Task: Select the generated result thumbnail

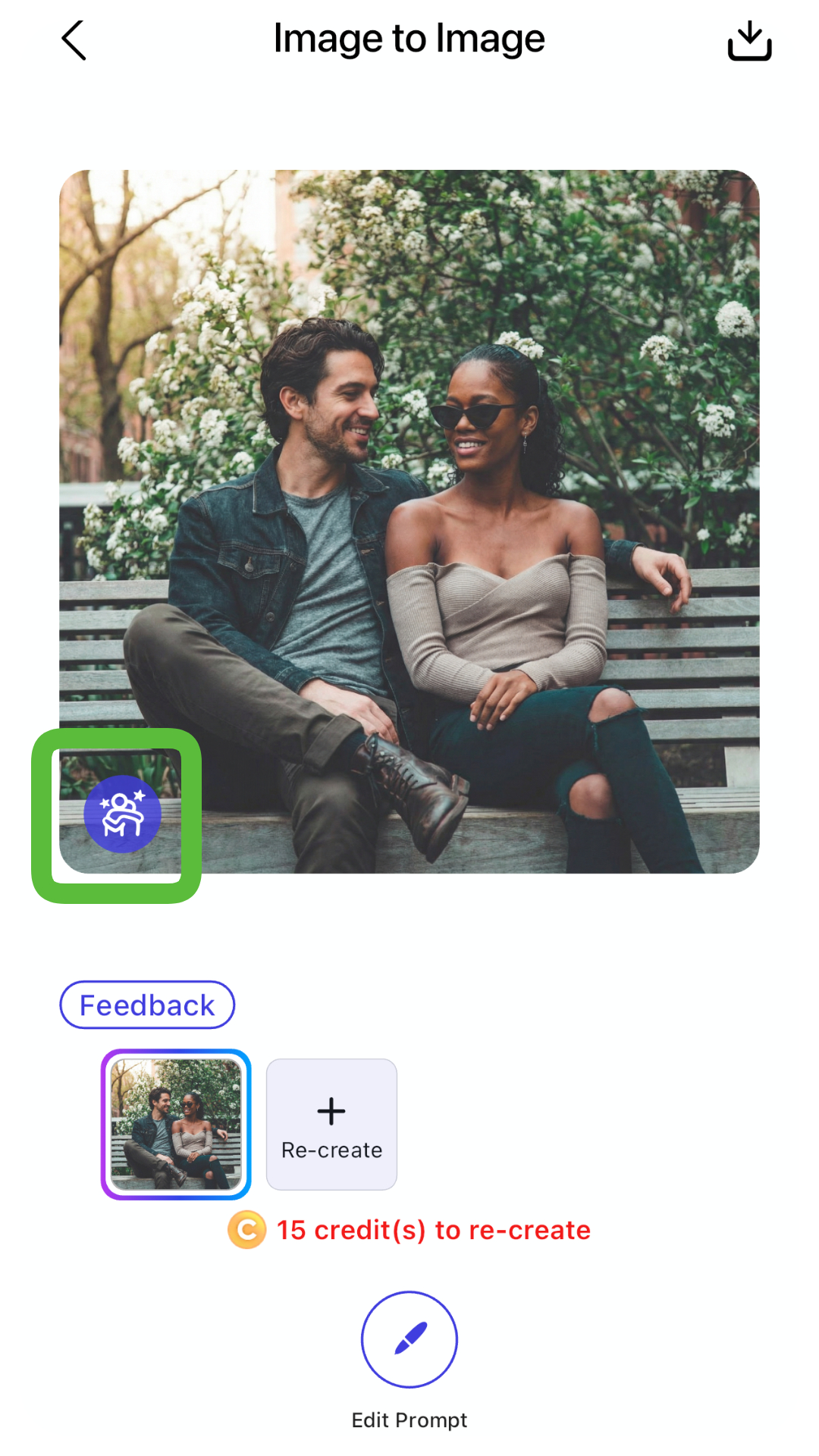Action: pyautogui.click(x=176, y=1124)
